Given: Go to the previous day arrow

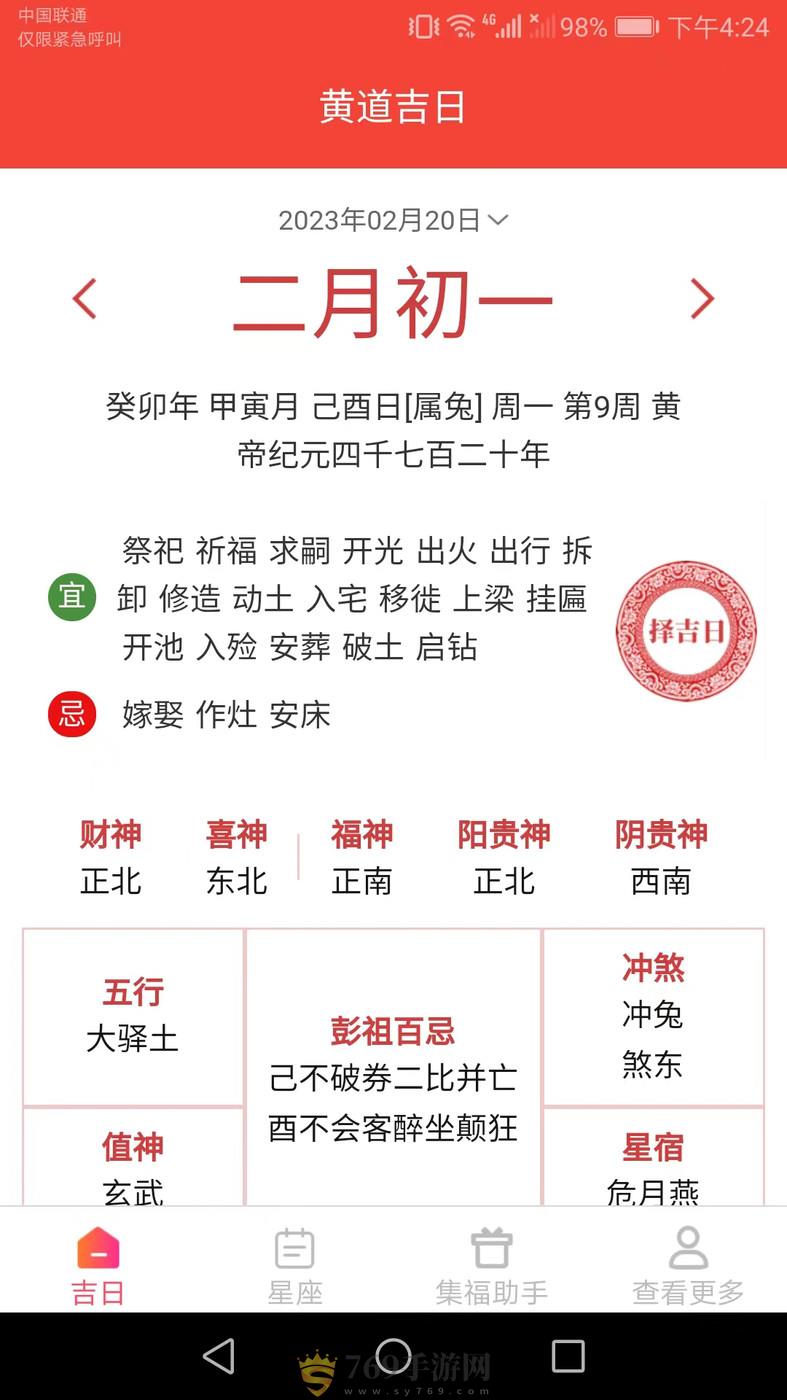Looking at the screenshot, I should [85, 299].
